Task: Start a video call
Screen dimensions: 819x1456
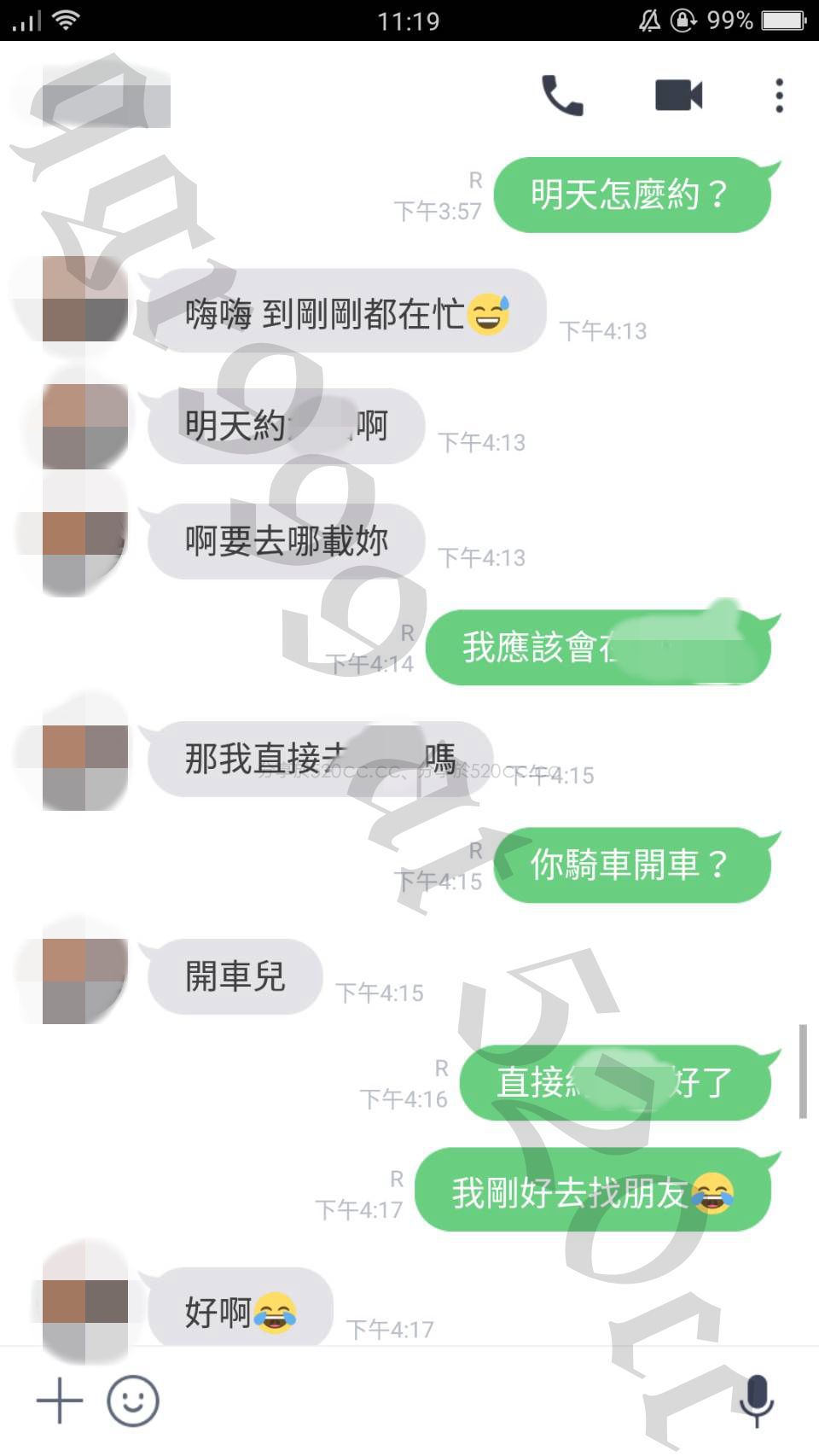Action: click(678, 96)
